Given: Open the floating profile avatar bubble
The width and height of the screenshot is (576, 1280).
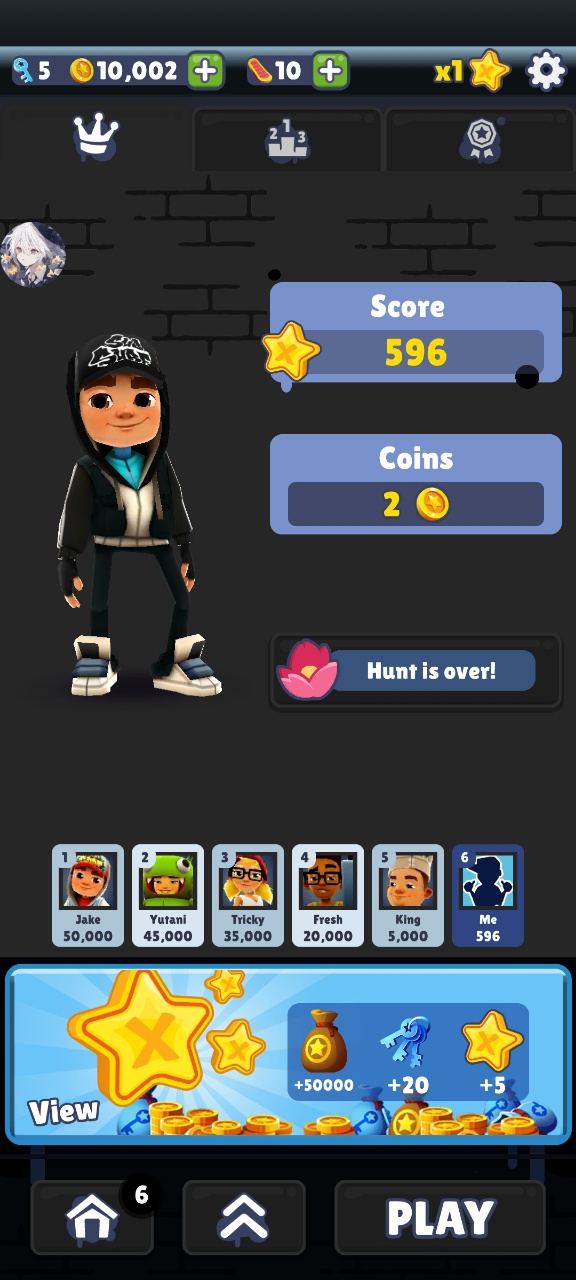Looking at the screenshot, I should (x=33, y=254).
